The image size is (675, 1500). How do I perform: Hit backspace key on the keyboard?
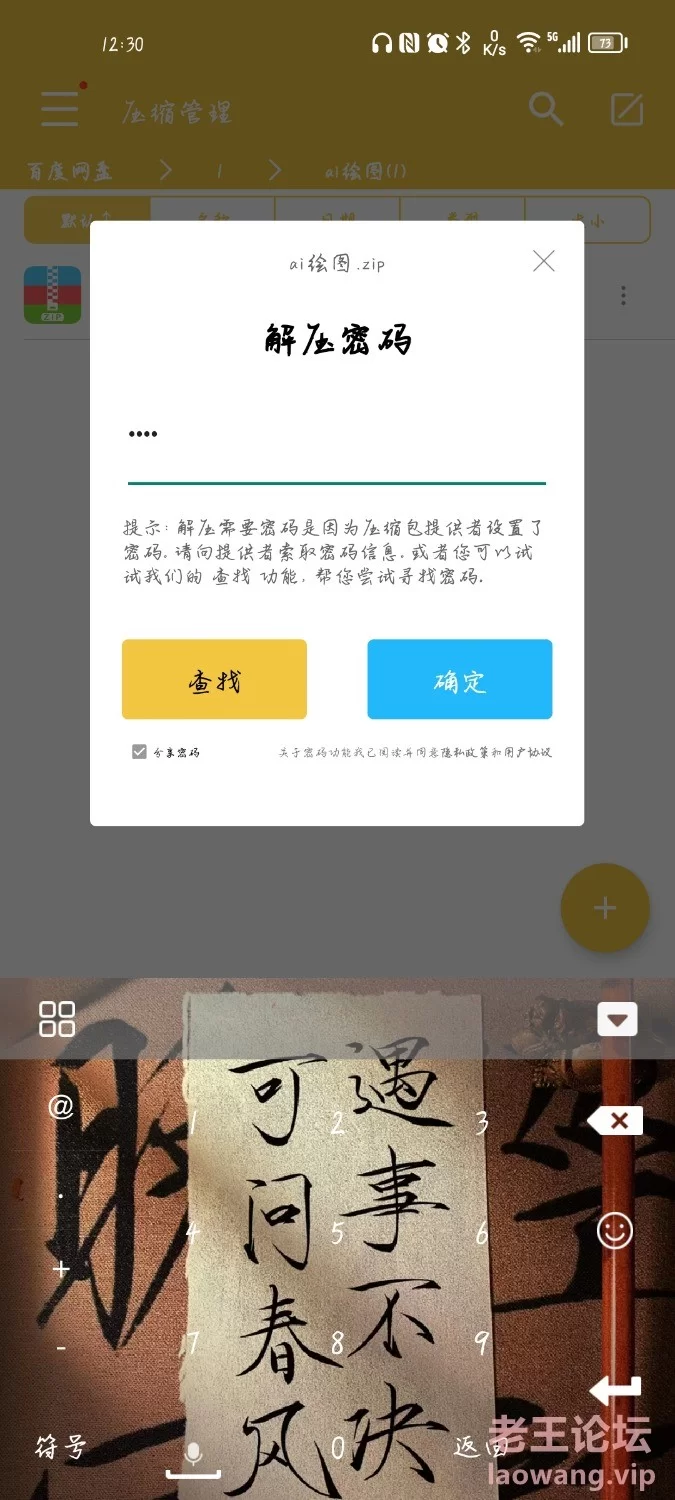(616, 1121)
